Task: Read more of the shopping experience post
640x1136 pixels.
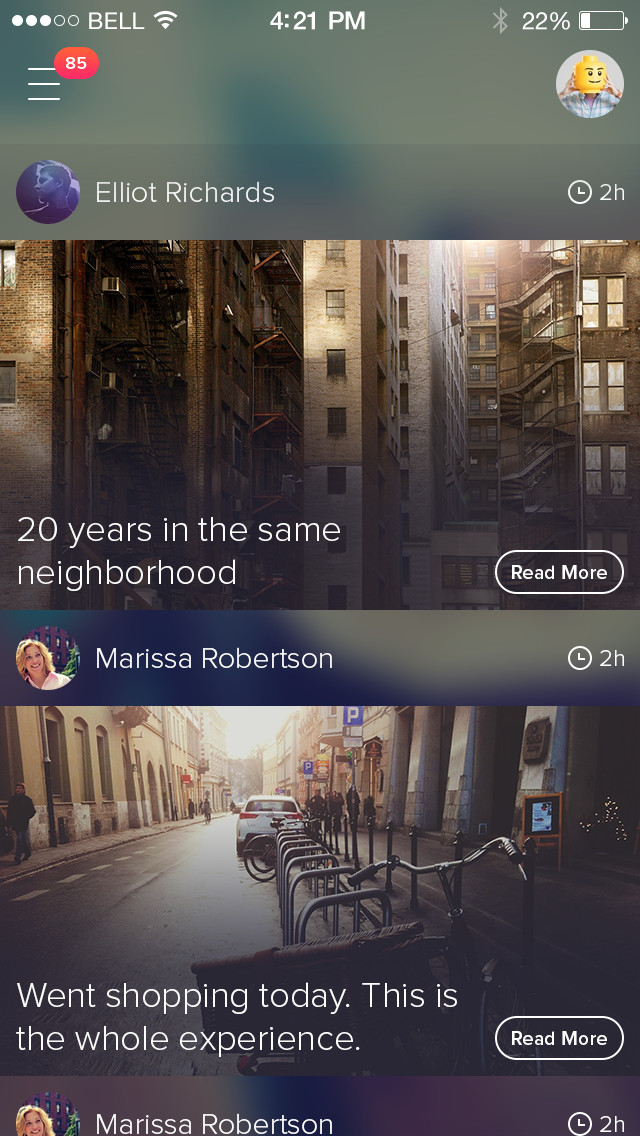Action: pos(559,1038)
